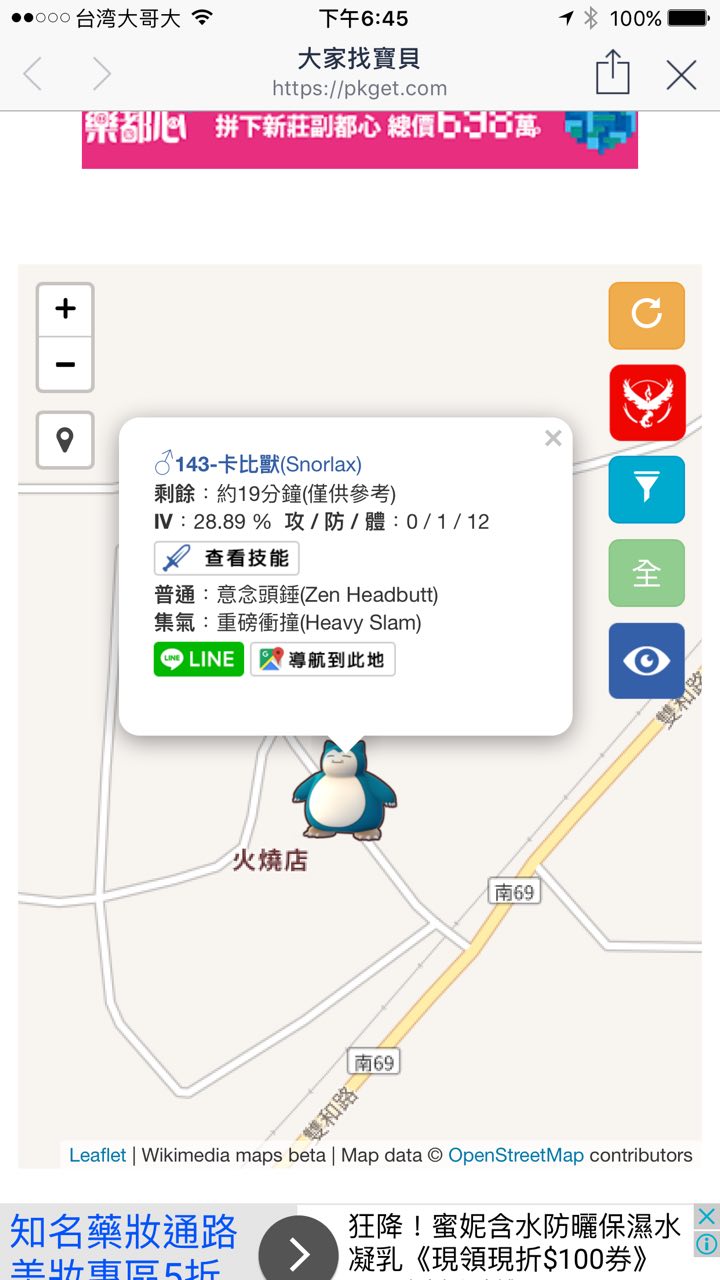Open the browser share menu

coord(612,74)
